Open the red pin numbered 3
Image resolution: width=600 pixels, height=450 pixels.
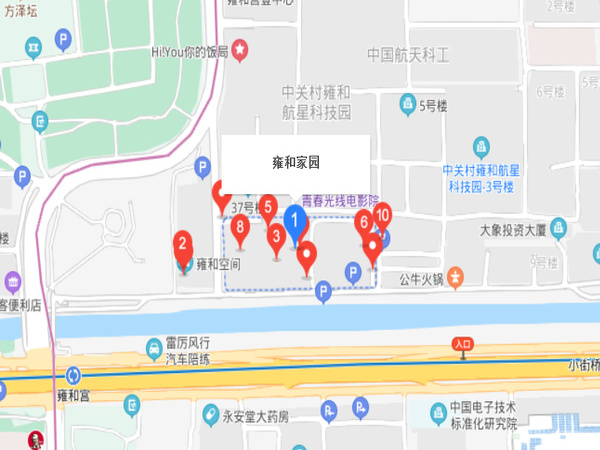click(x=275, y=236)
